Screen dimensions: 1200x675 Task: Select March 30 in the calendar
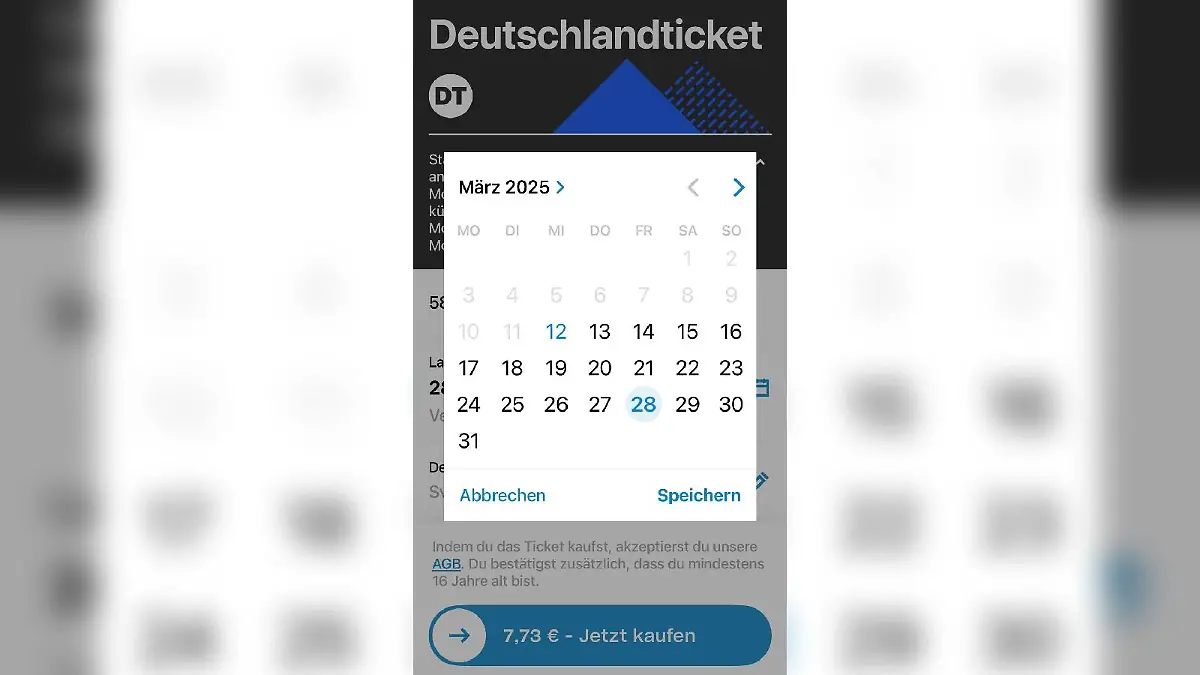click(731, 405)
